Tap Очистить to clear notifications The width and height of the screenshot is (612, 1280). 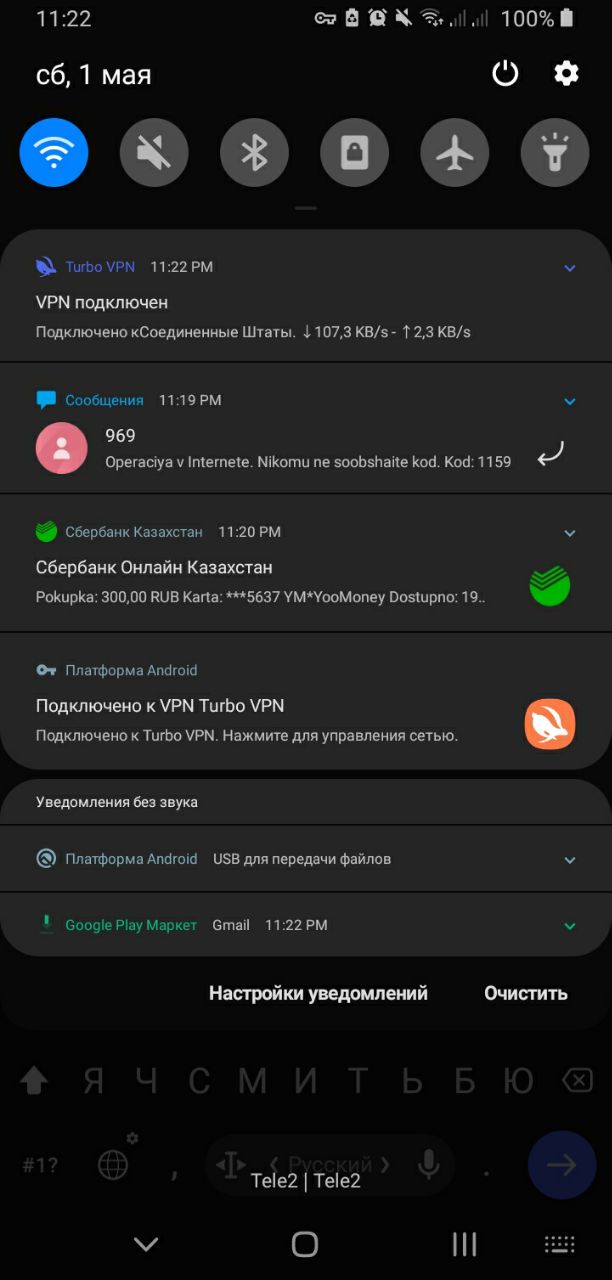click(526, 993)
